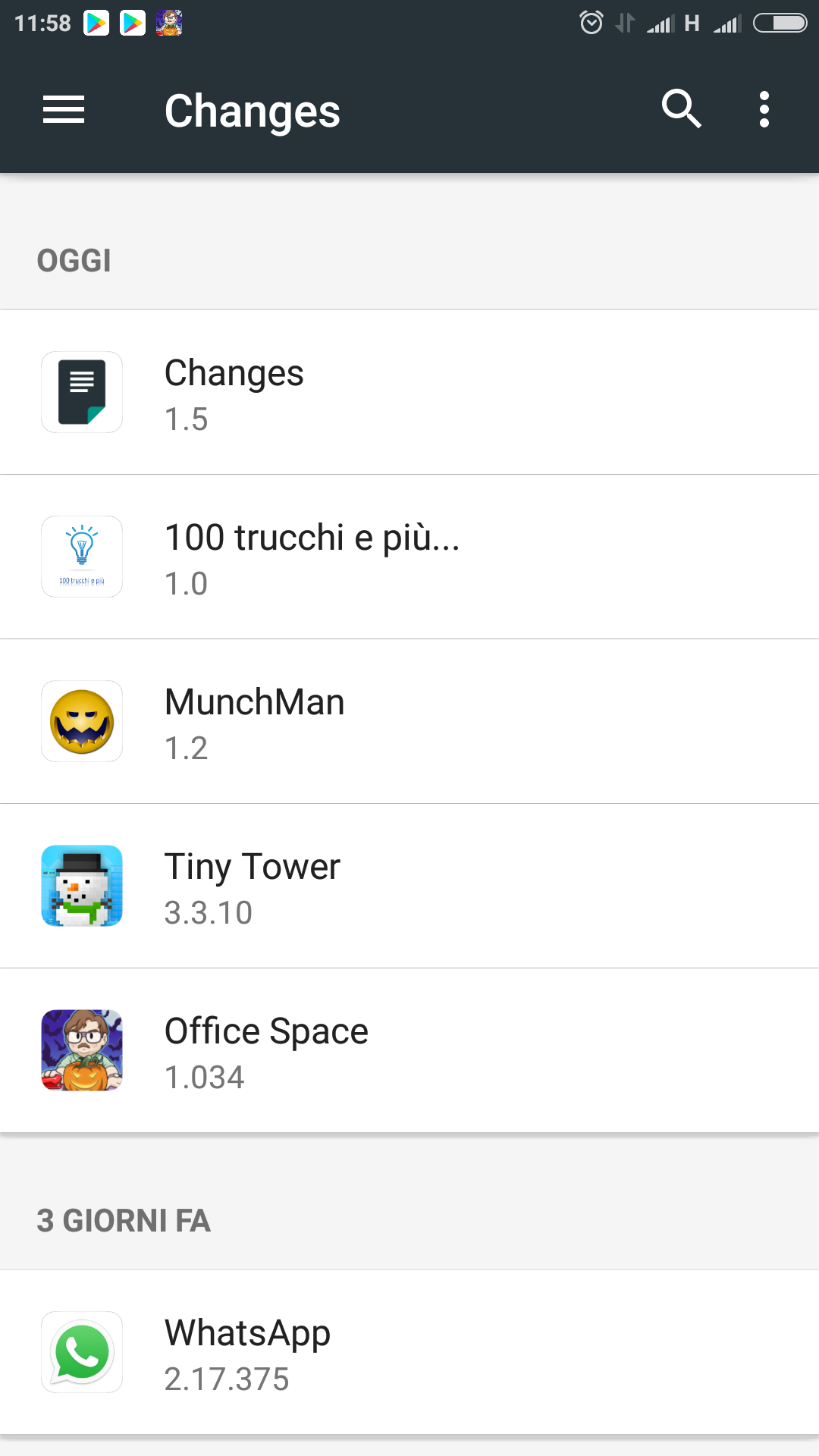
Task: Open the Changes 1.5 entry
Action: (409, 392)
